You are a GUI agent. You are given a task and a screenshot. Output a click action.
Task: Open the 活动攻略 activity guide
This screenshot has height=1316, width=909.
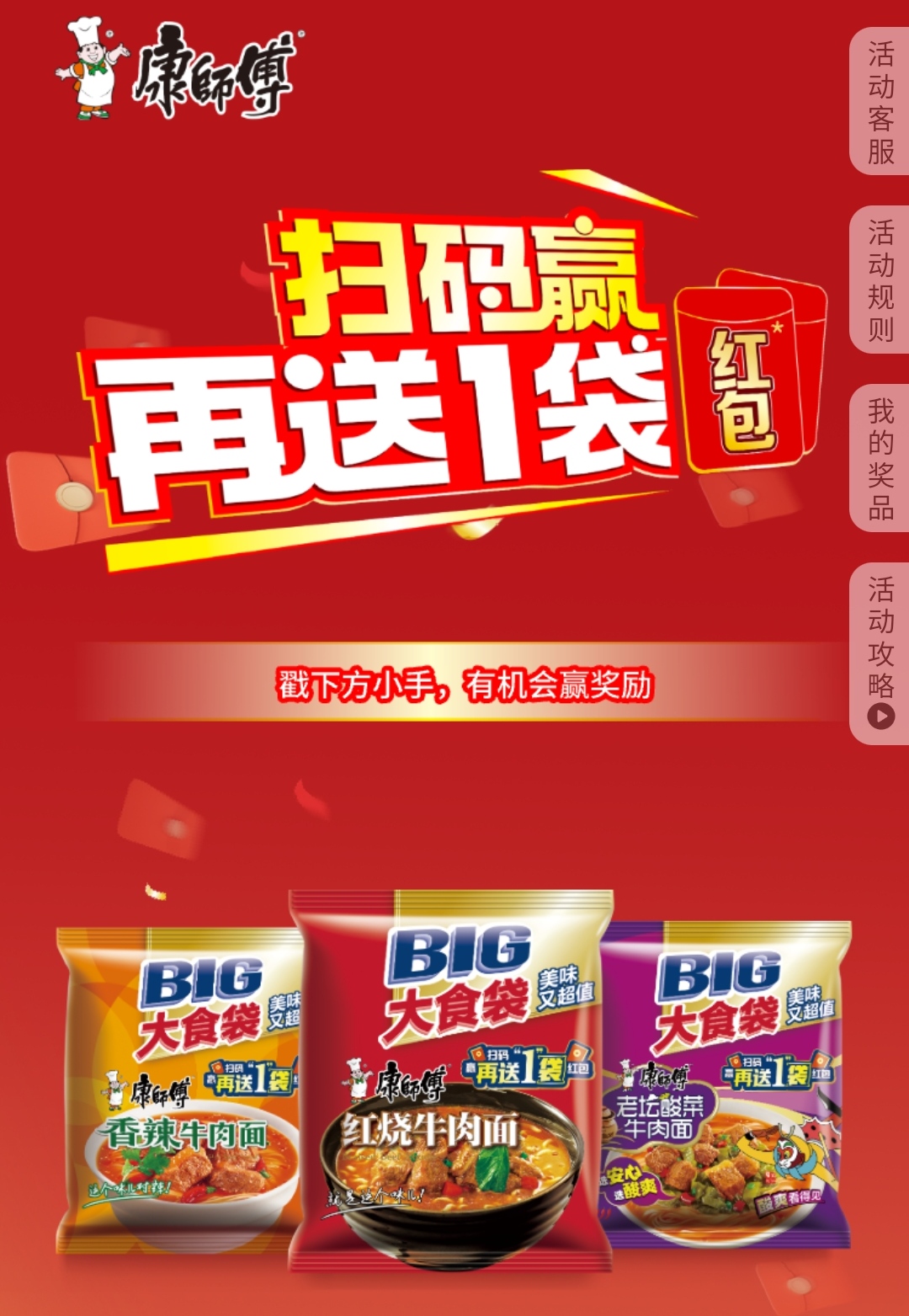point(880,653)
